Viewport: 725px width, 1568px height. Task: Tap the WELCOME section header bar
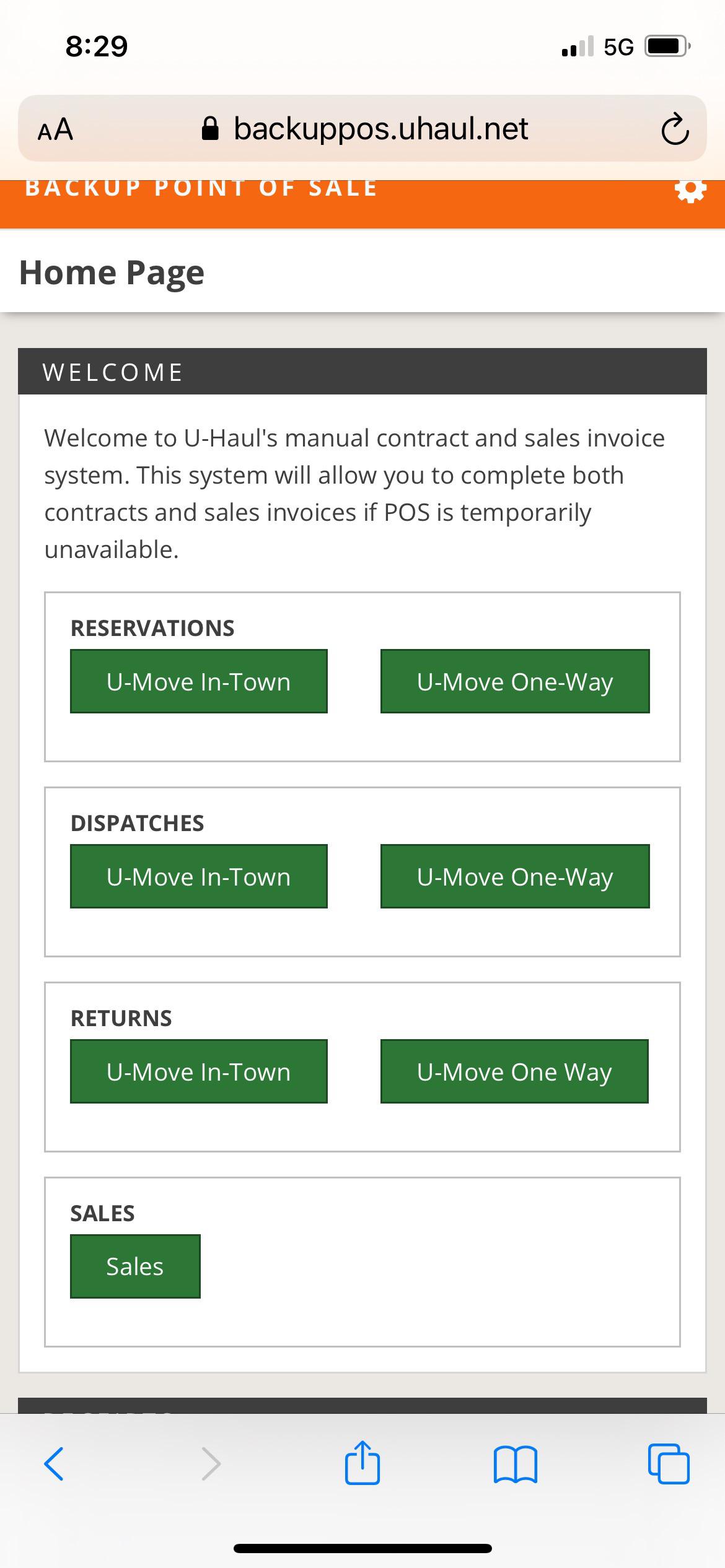coord(362,372)
